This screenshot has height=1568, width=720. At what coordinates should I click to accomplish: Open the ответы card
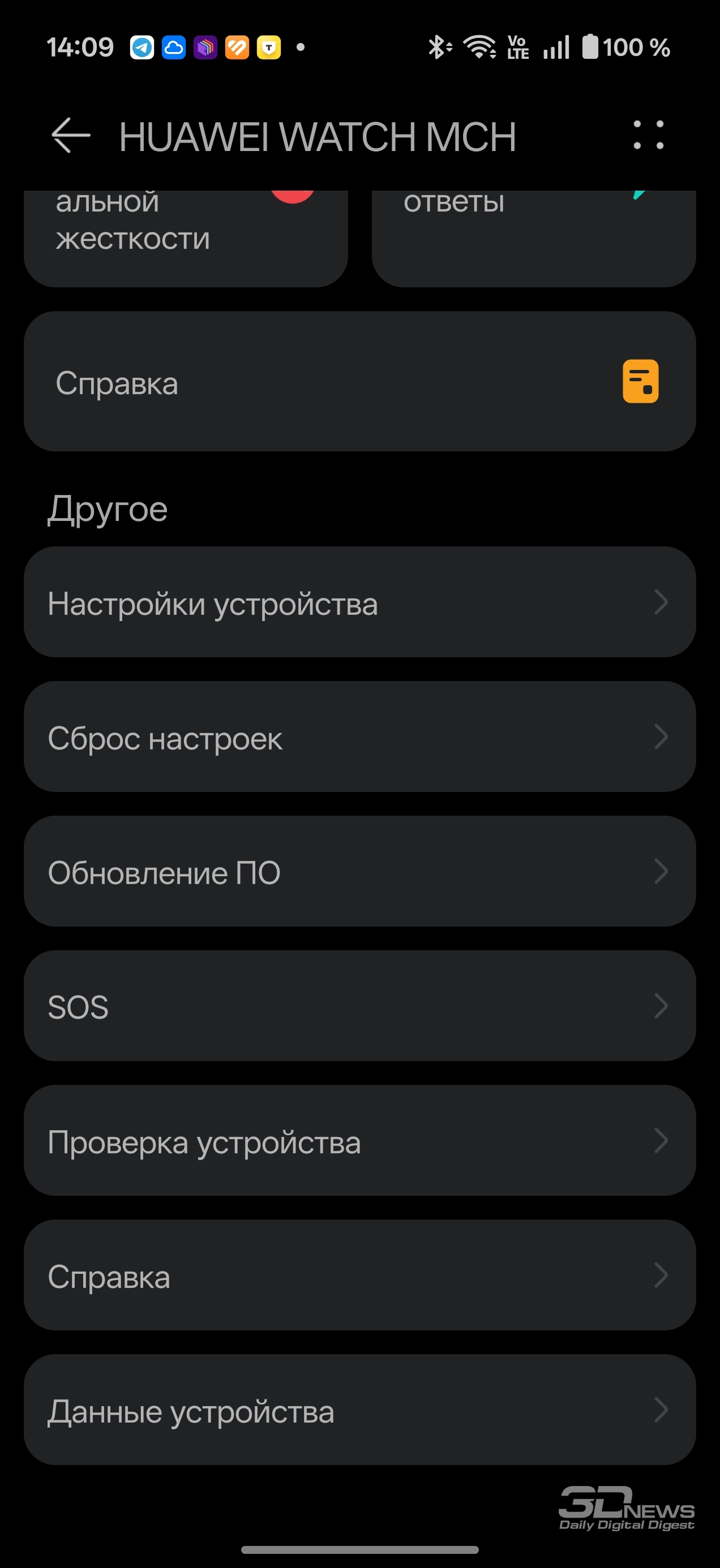(534, 238)
